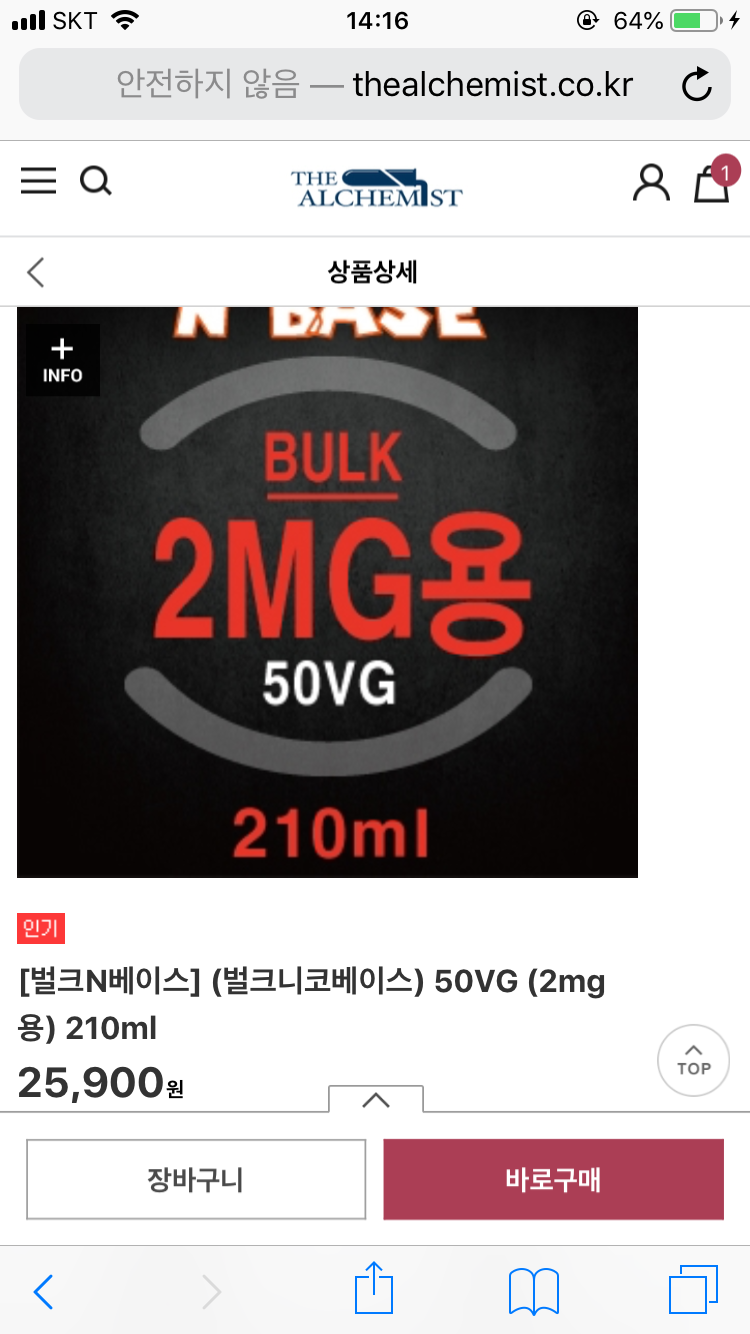This screenshot has width=750, height=1334.
Task: Tap the + INFO button on product image
Action: click(62, 360)
